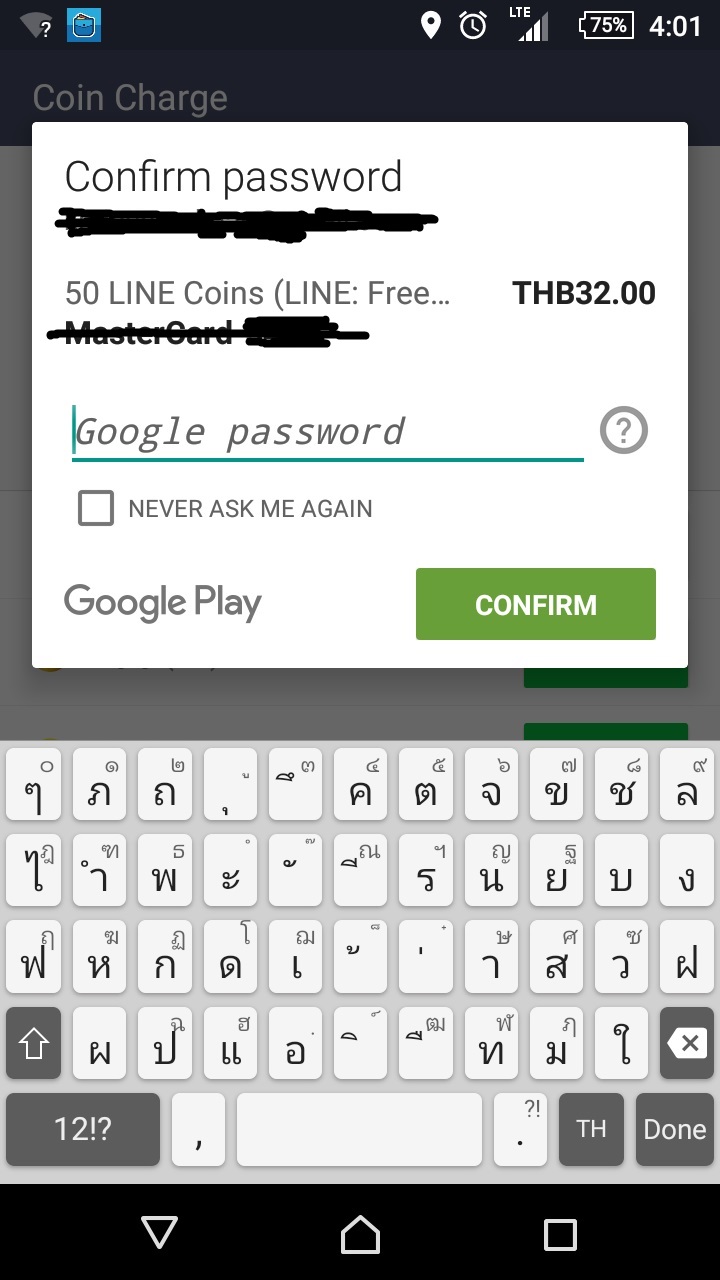Confirm the purchase with the green button

coord(536,604)
